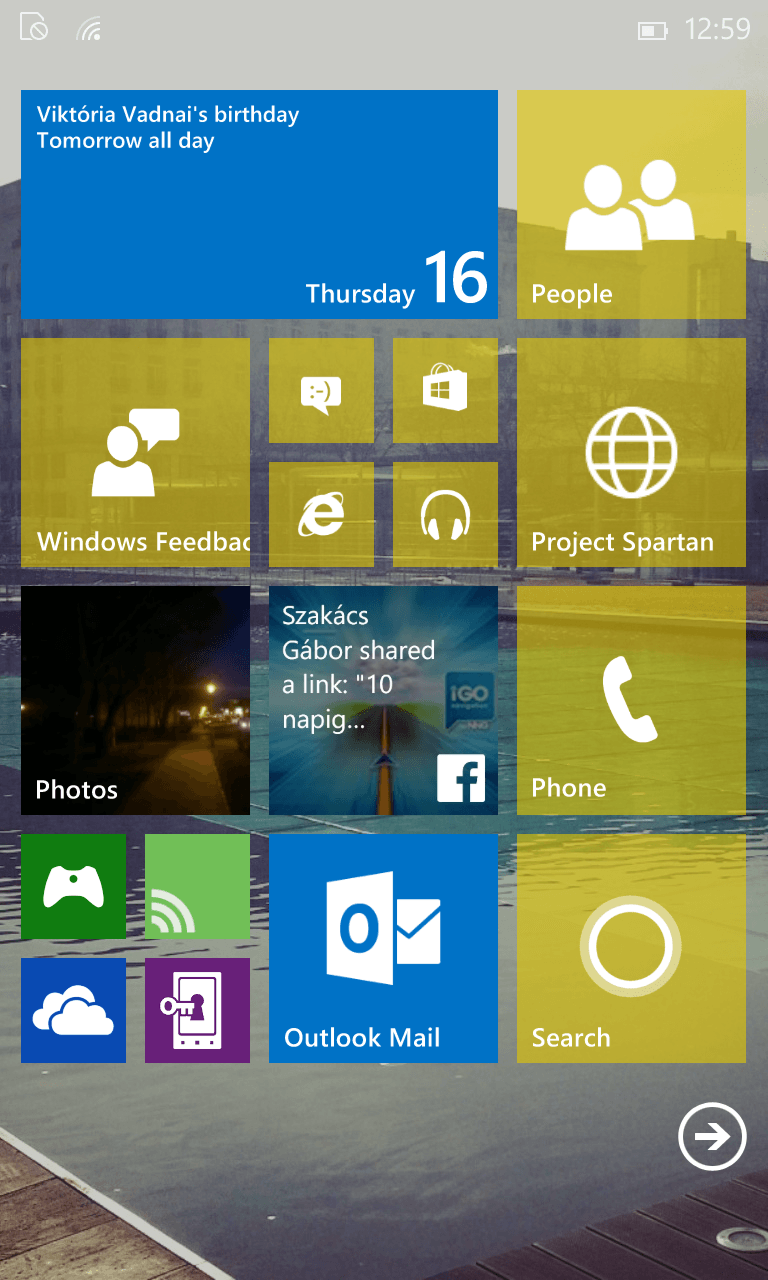This screenshot has height=1280, width=768.
Task: Open the purple Wallet tile
Action: coord(197,1011)
